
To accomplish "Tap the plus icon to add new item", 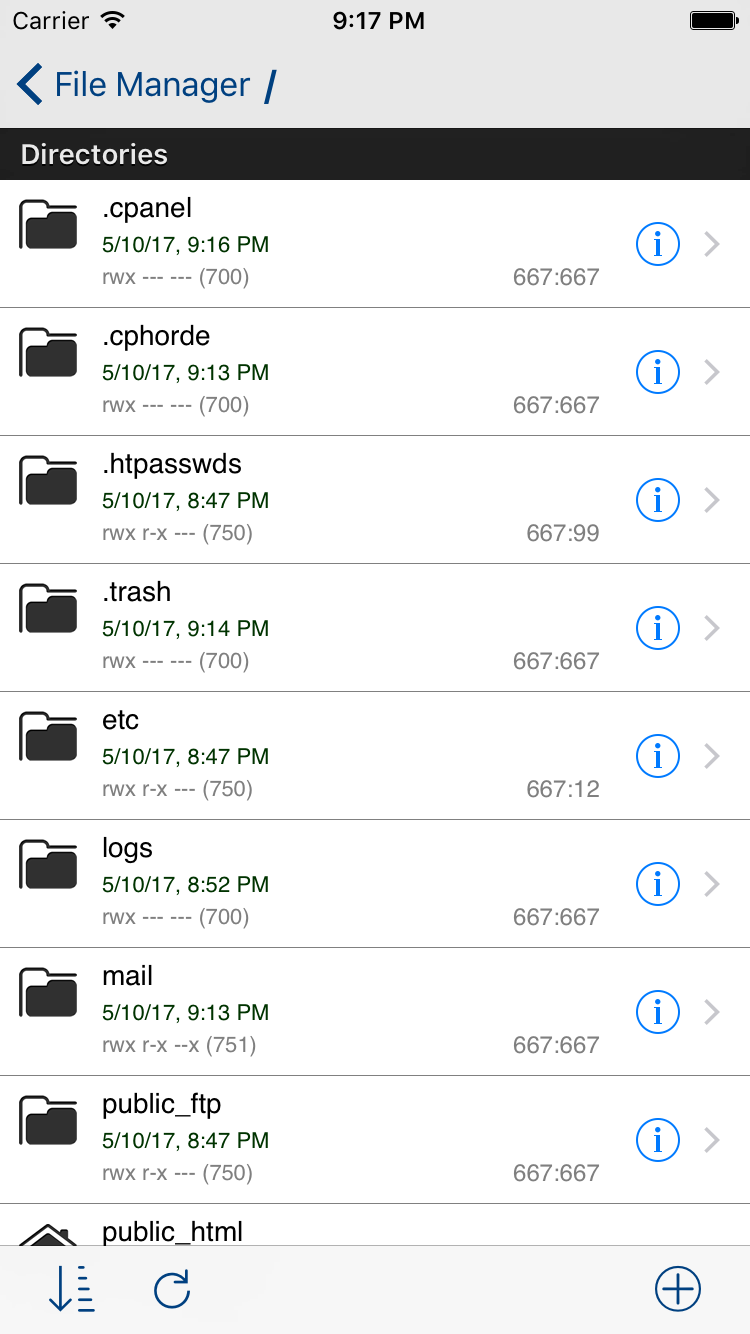I will [x=678, y=1289].
